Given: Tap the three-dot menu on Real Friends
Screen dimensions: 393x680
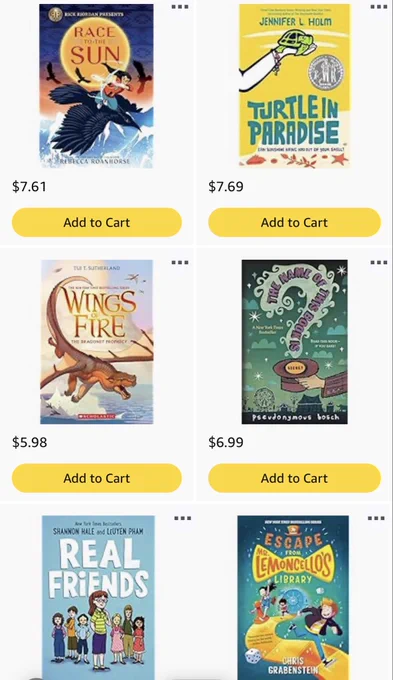Looking at the screenshot, I should pos(183,518).
